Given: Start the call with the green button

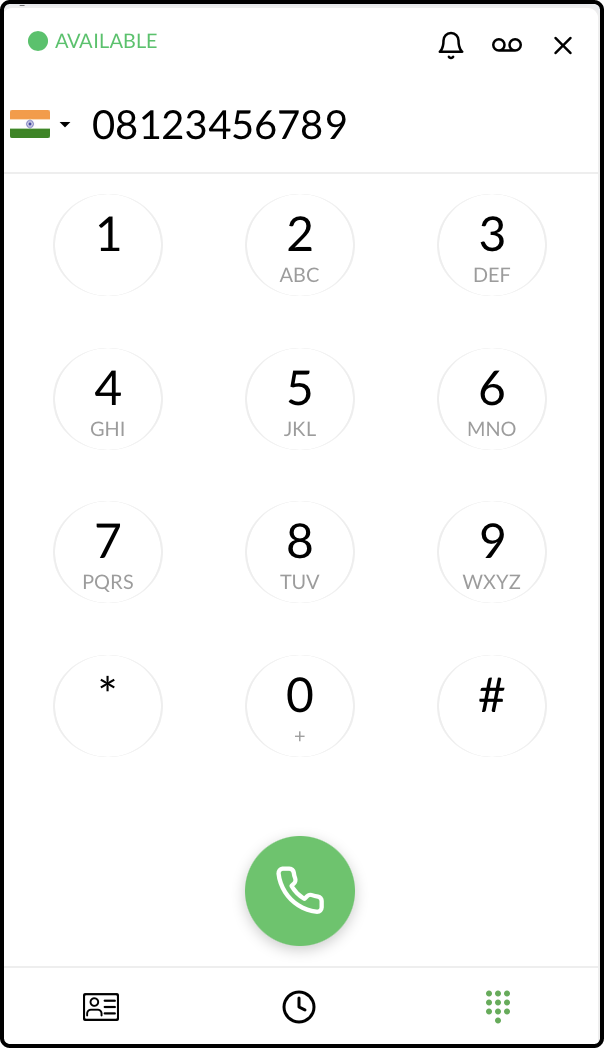Looking at the screenshot, I should [x=299, y=891].
